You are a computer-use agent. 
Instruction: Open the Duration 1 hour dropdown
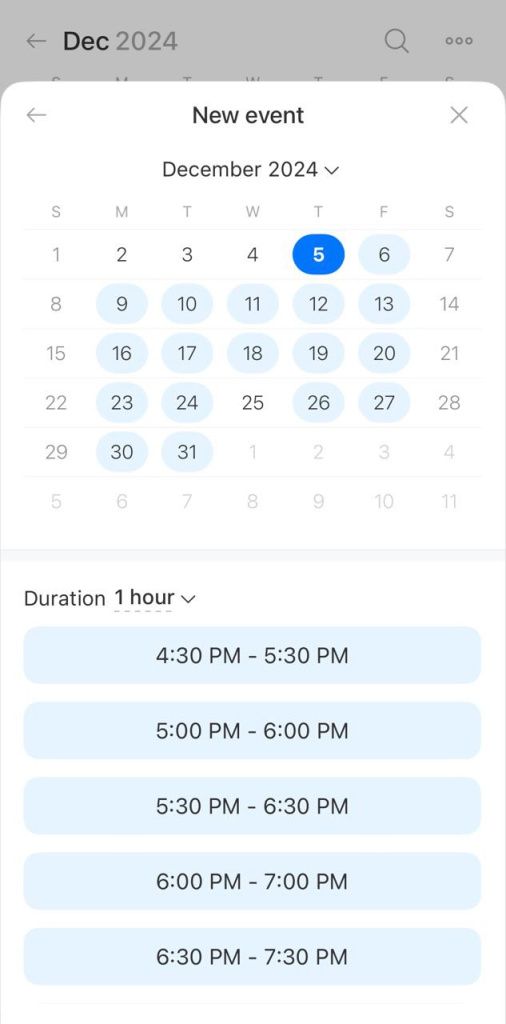[155, 598]
